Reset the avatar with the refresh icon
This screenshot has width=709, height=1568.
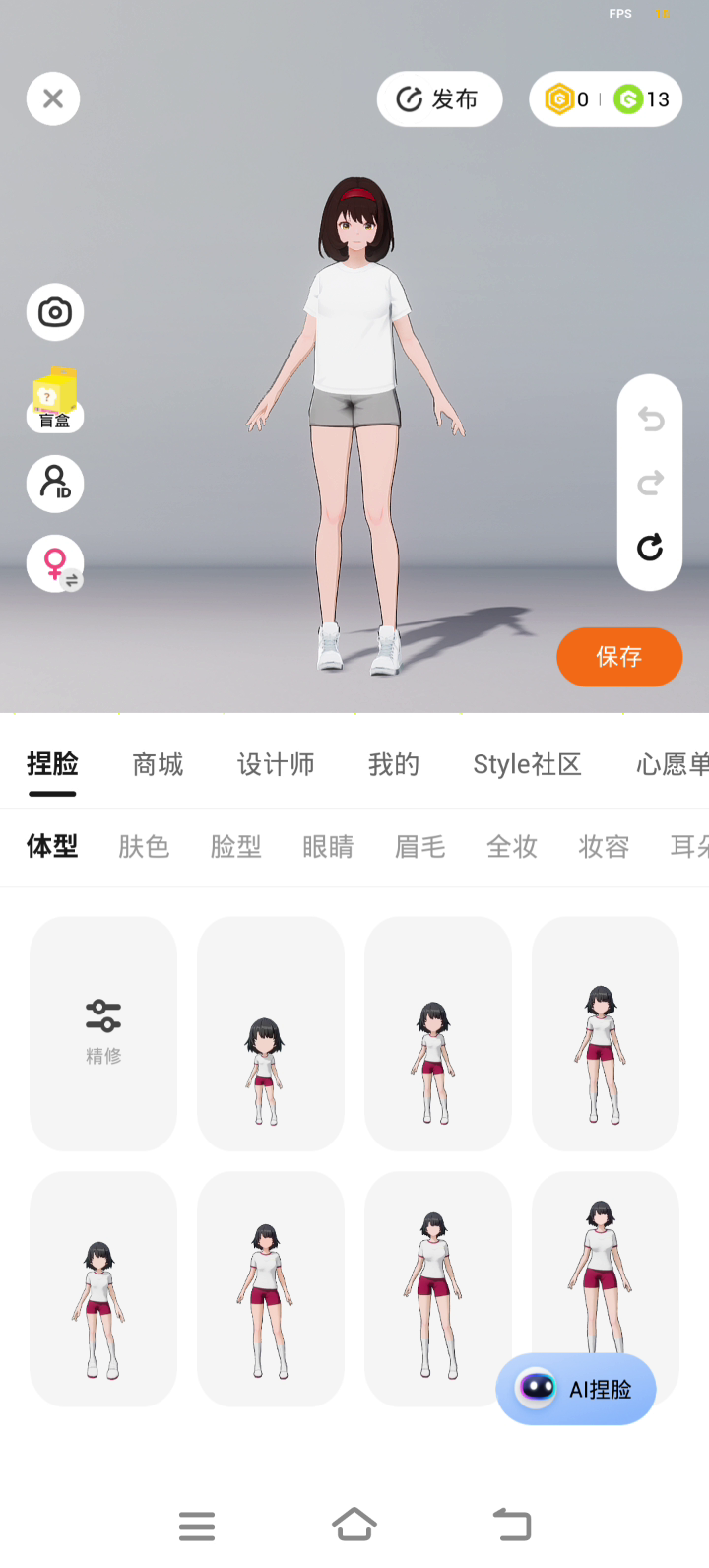coord(650,548)
